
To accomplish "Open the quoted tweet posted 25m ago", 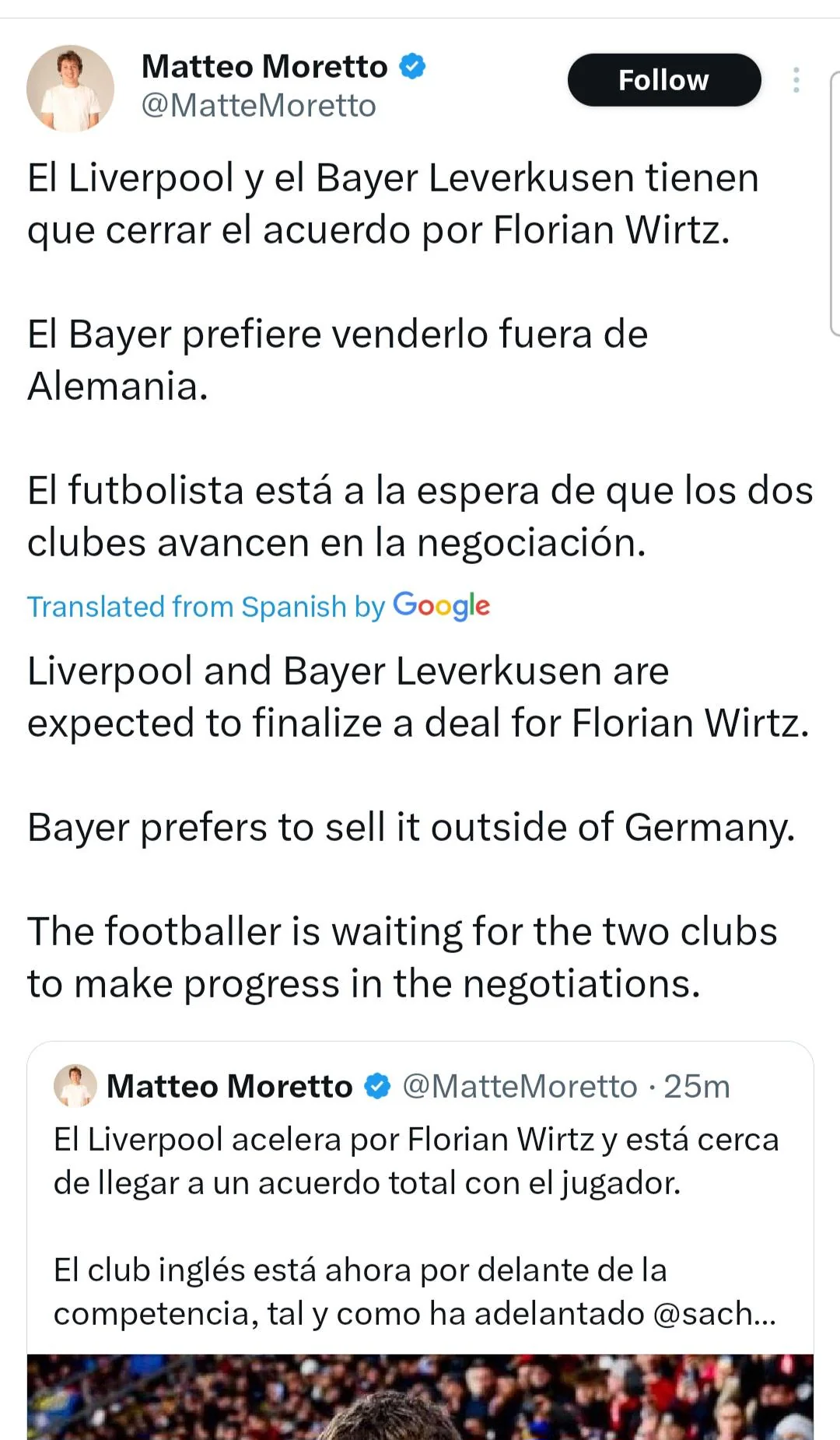I will (x=420, y=1198).
